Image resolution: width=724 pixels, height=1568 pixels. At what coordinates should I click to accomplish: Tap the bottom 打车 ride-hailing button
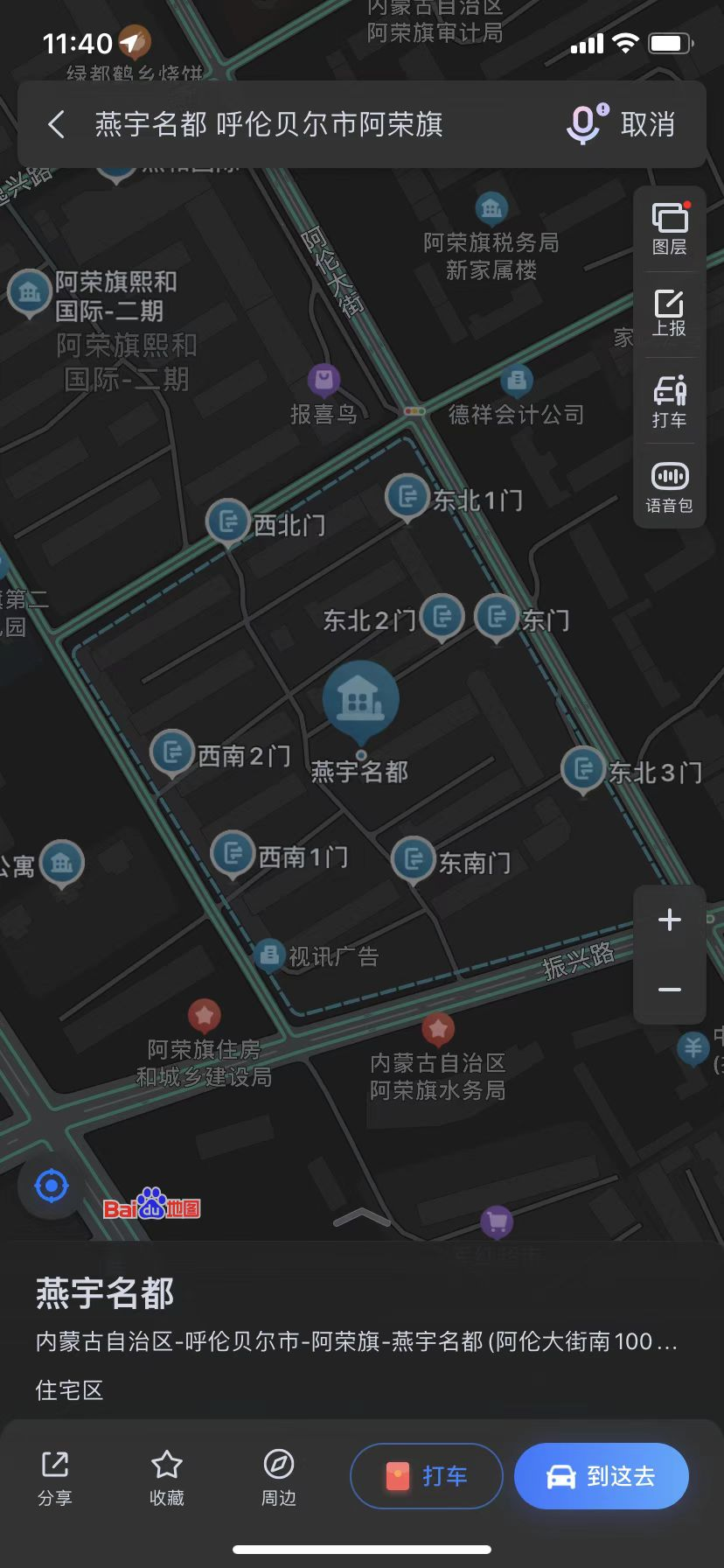pos(427,1477)
